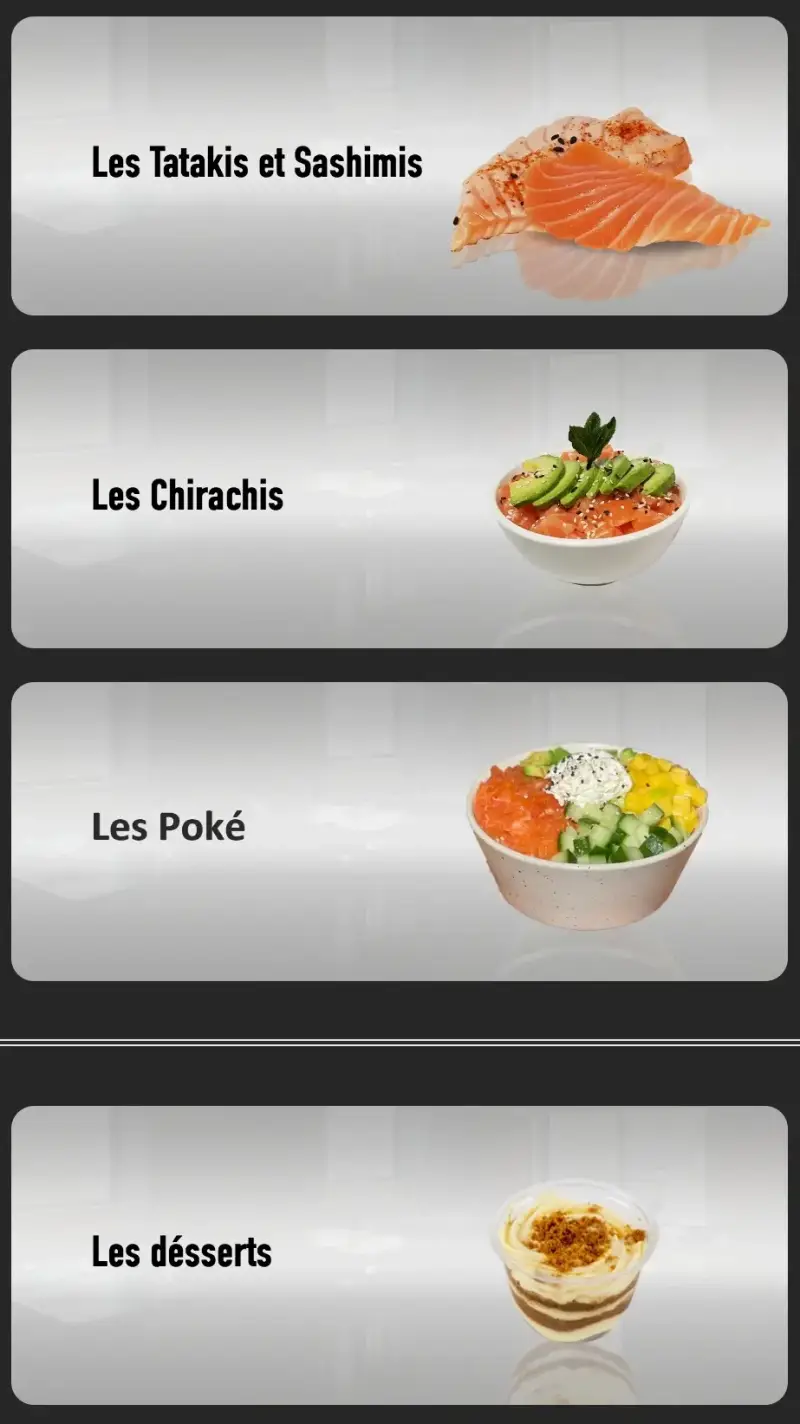This screenshot has height=1424, width=800.
Task: View the Les Poké category
Action: (400, 825)
